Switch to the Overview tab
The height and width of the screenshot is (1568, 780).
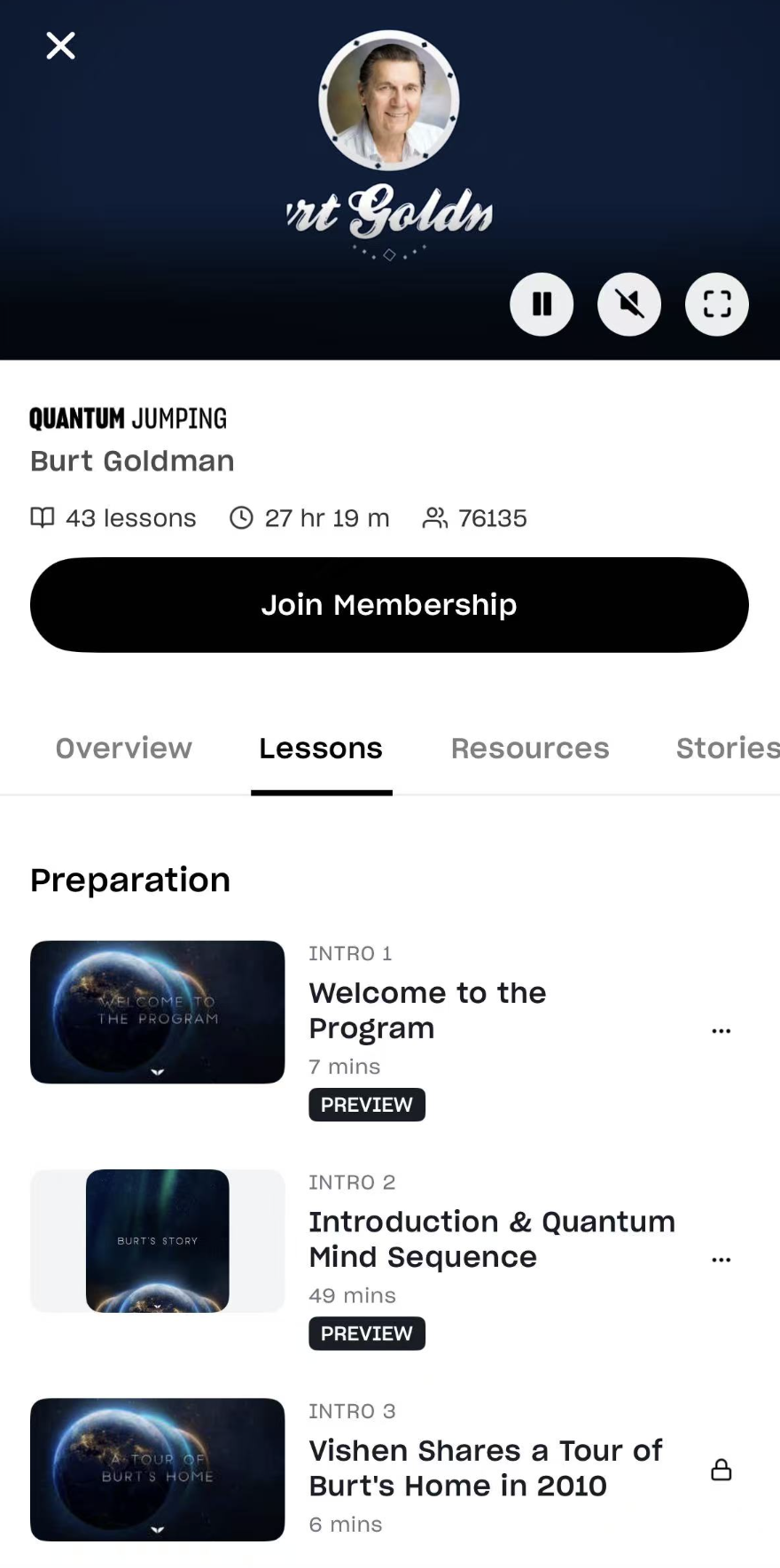124,749
